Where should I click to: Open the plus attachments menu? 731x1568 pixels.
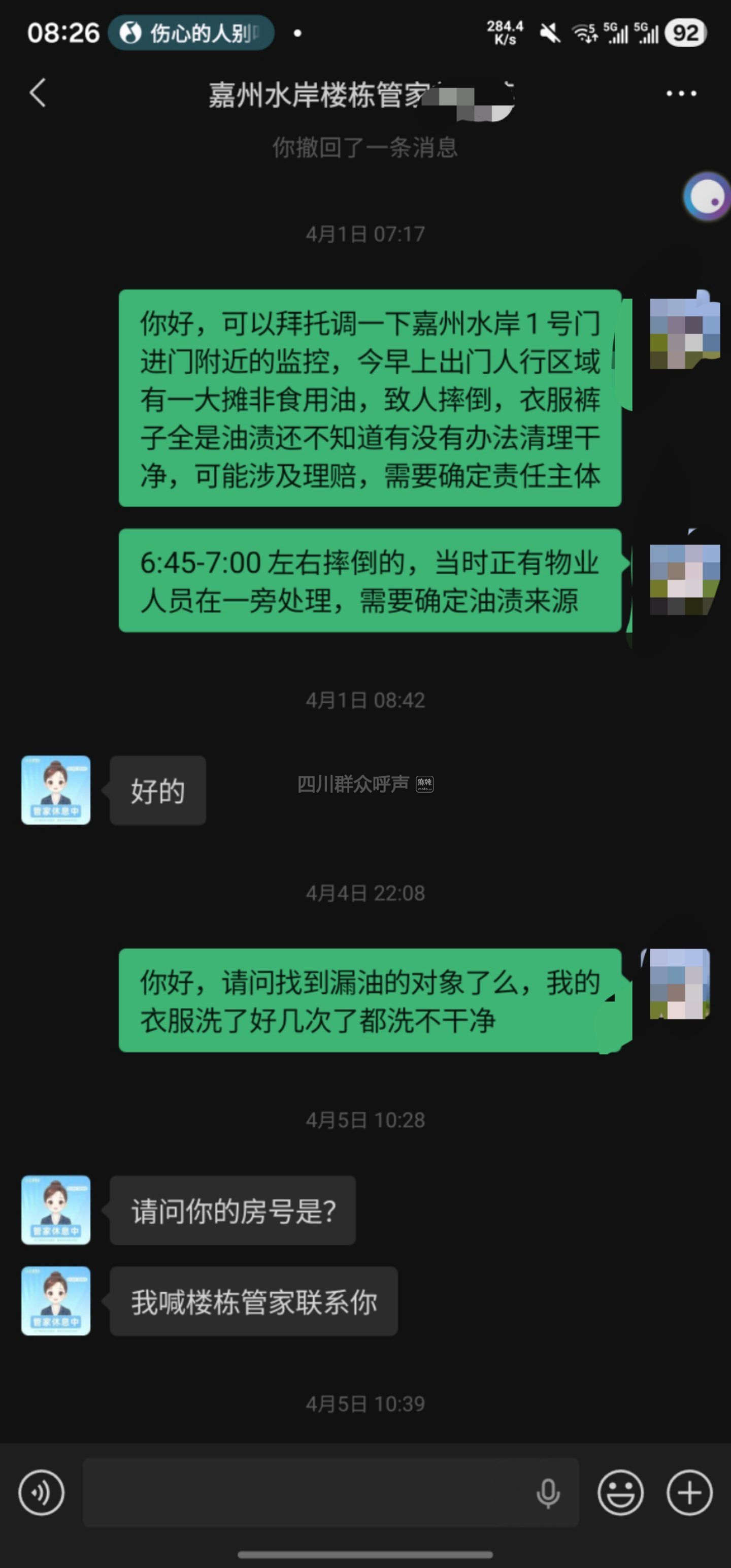coord(689,1492)
